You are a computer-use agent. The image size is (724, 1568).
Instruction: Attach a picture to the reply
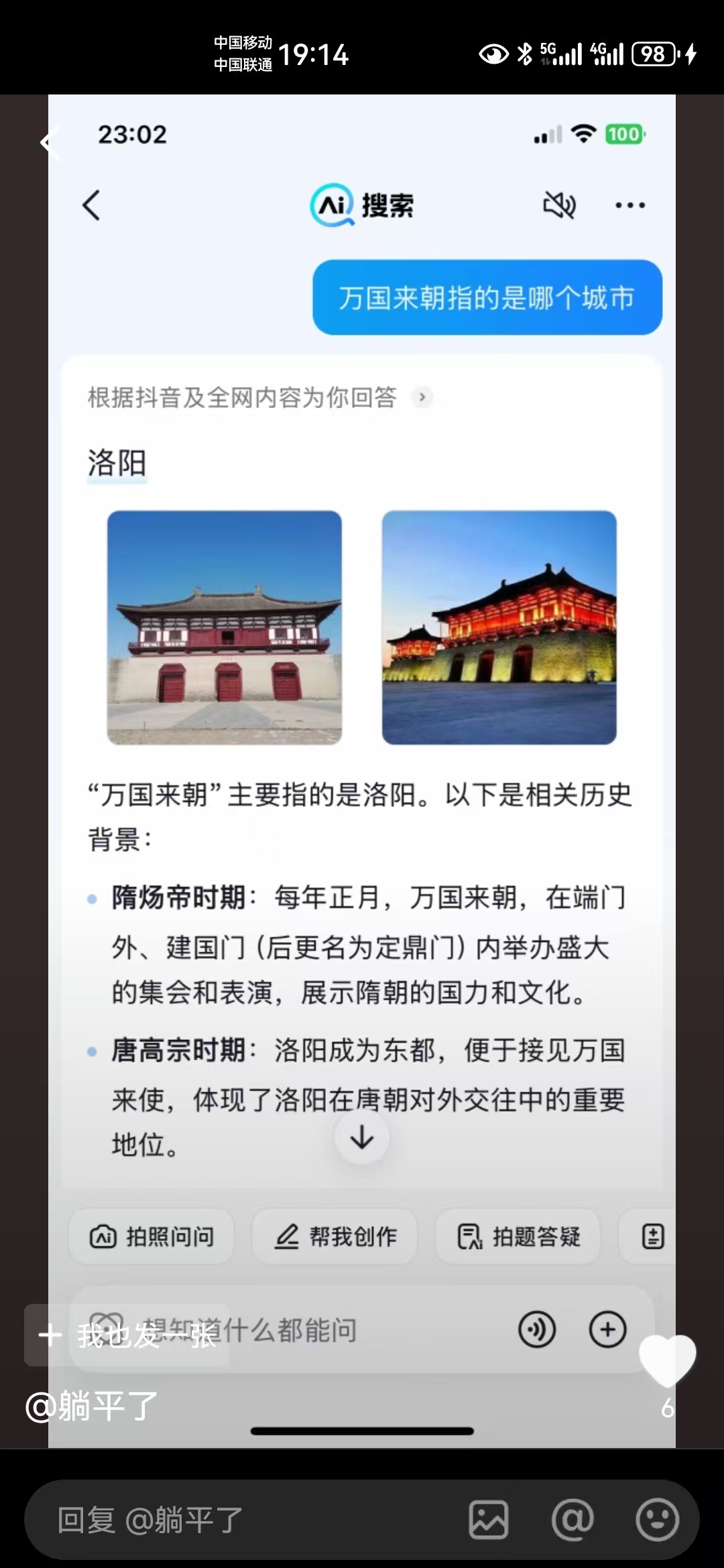click(x=489, y=1520)
